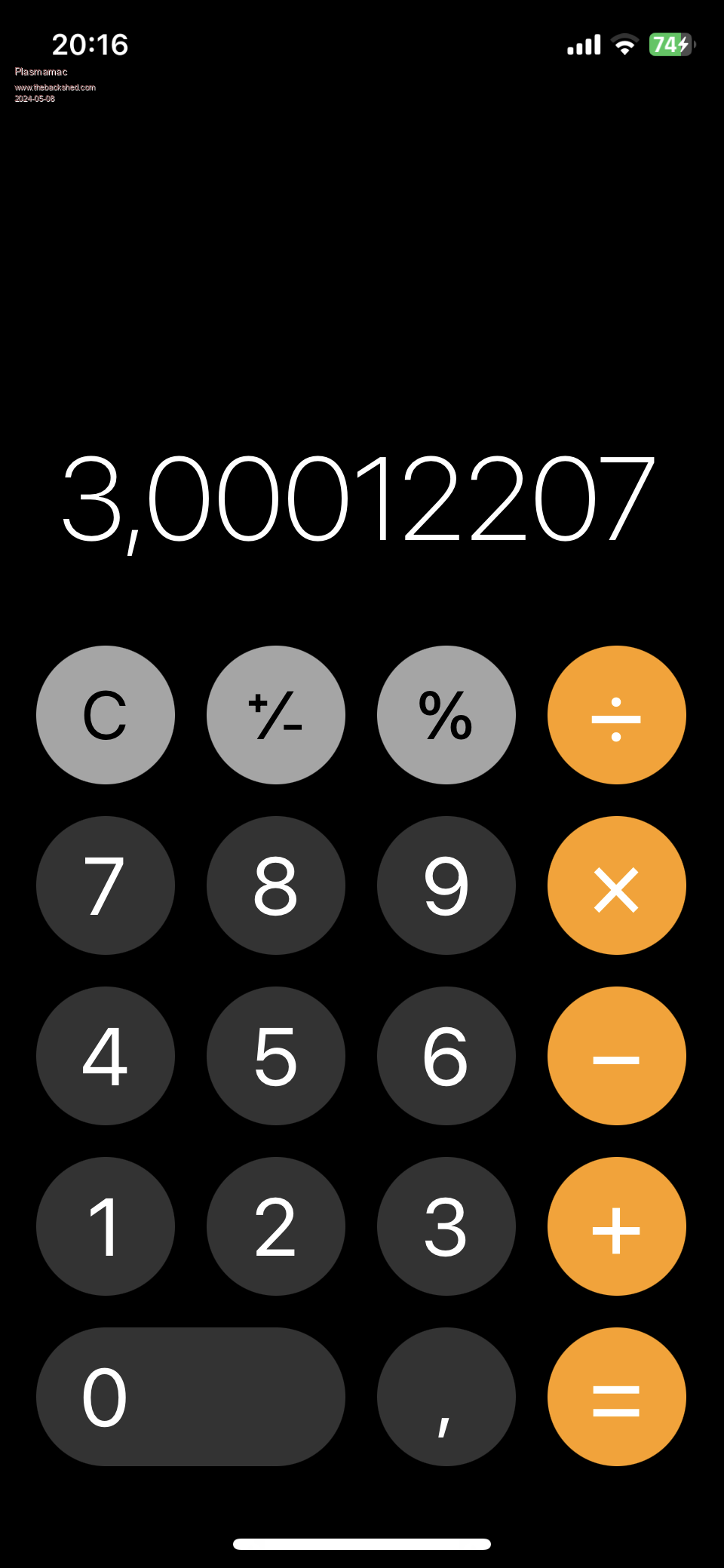Enter digit 4
This screenshot has width=724, height=1568.
pos(106,1056)
